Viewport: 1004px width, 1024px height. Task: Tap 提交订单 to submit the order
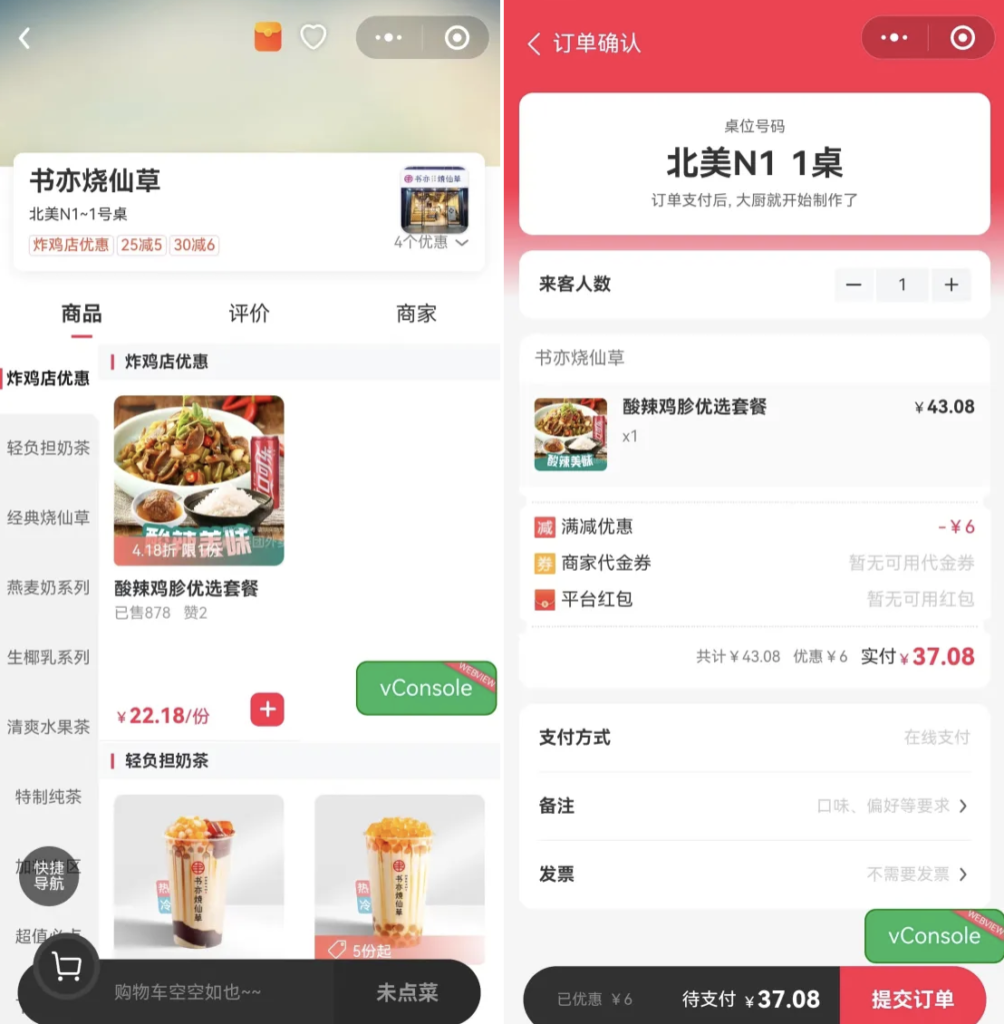(912, 998)
